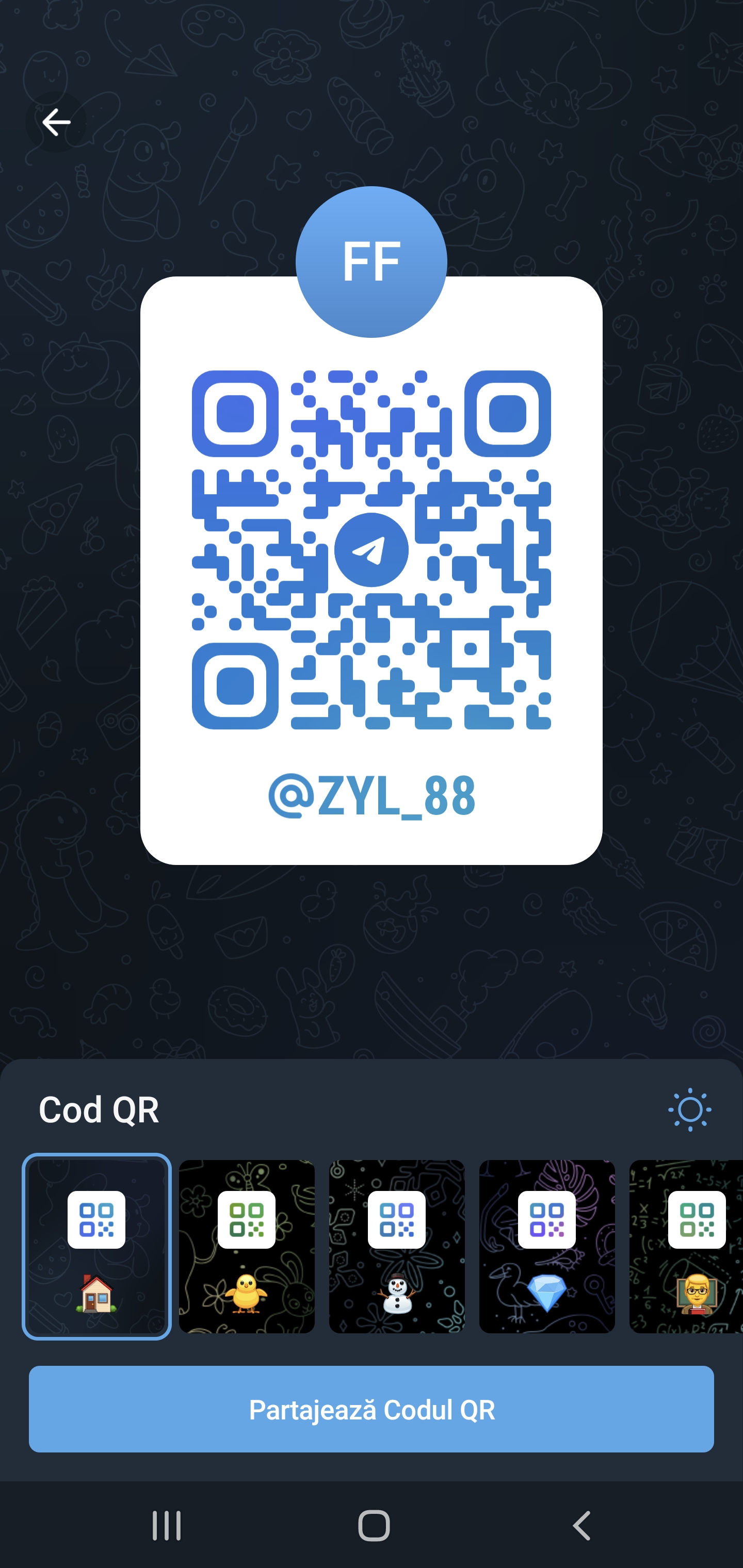Image resolution: width=743 pixels, height=1568 pixels.
Task: Tap Partajează Codul QR button
Action: (372, 1409)
